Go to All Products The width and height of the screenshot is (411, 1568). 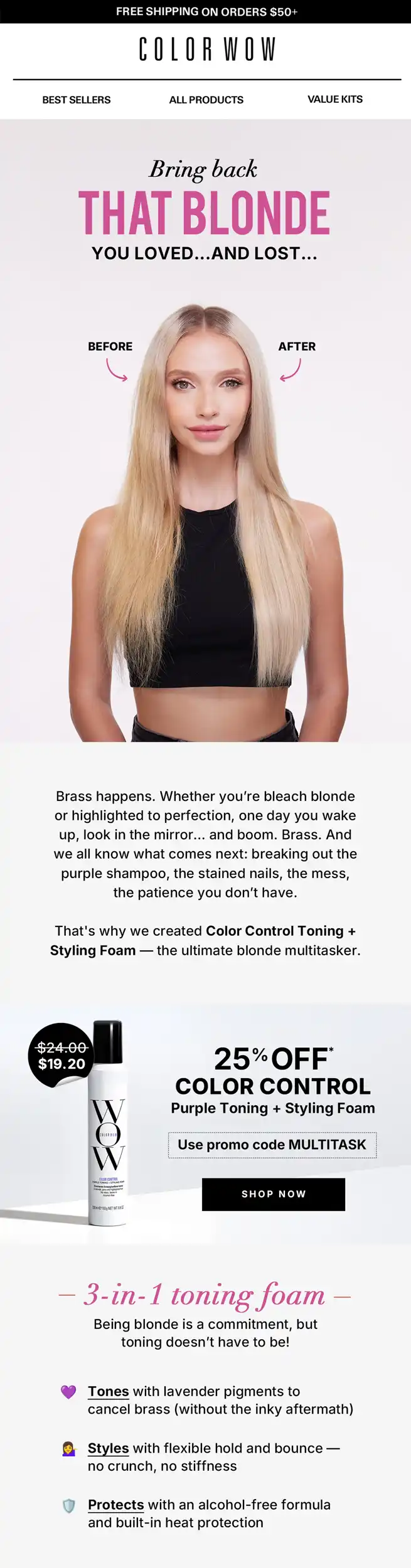pyautogui.click(x=206, y=100)
